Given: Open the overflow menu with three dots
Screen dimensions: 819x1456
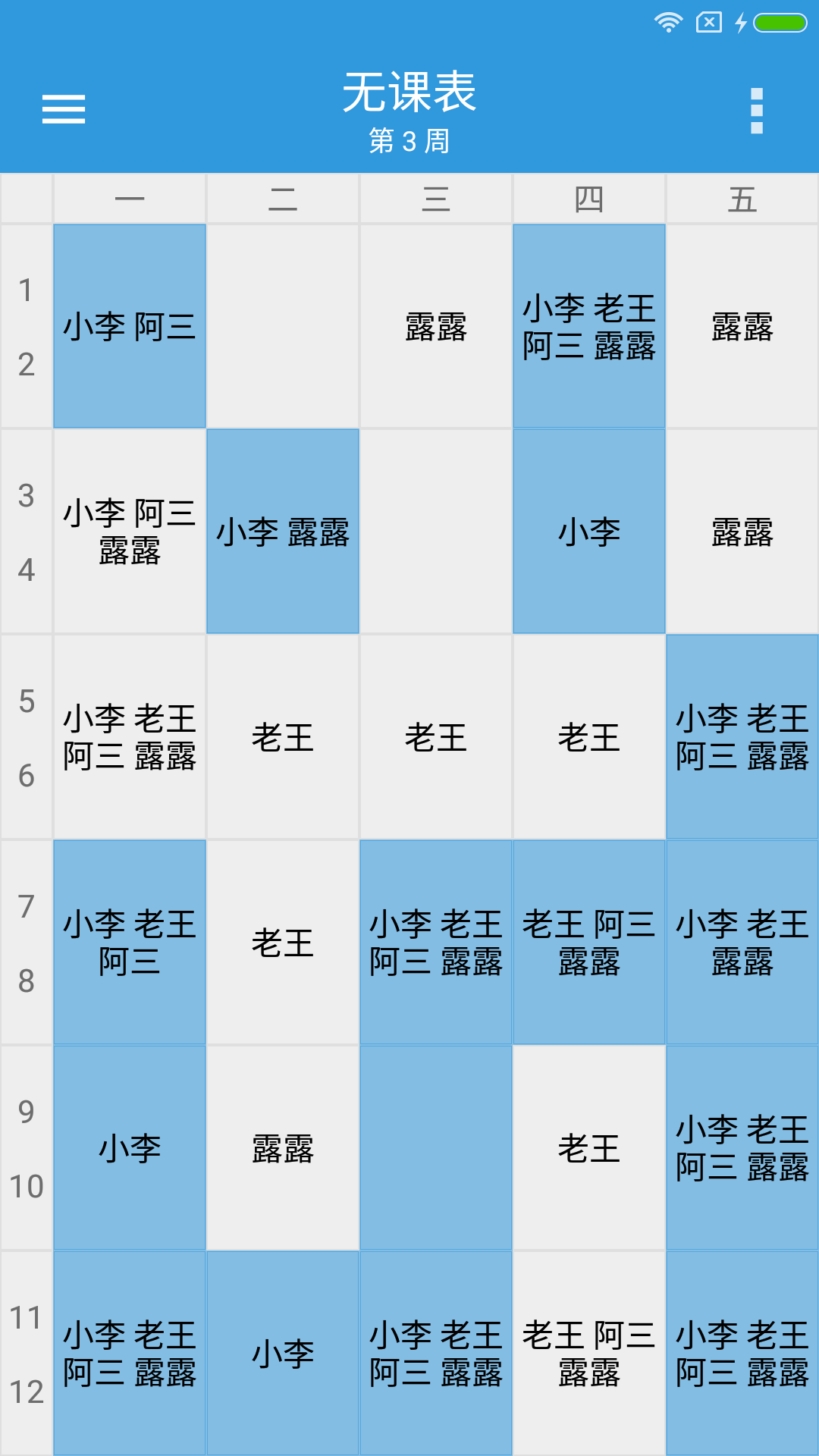Looking at the screenshot, I should [x=756, y=110].
